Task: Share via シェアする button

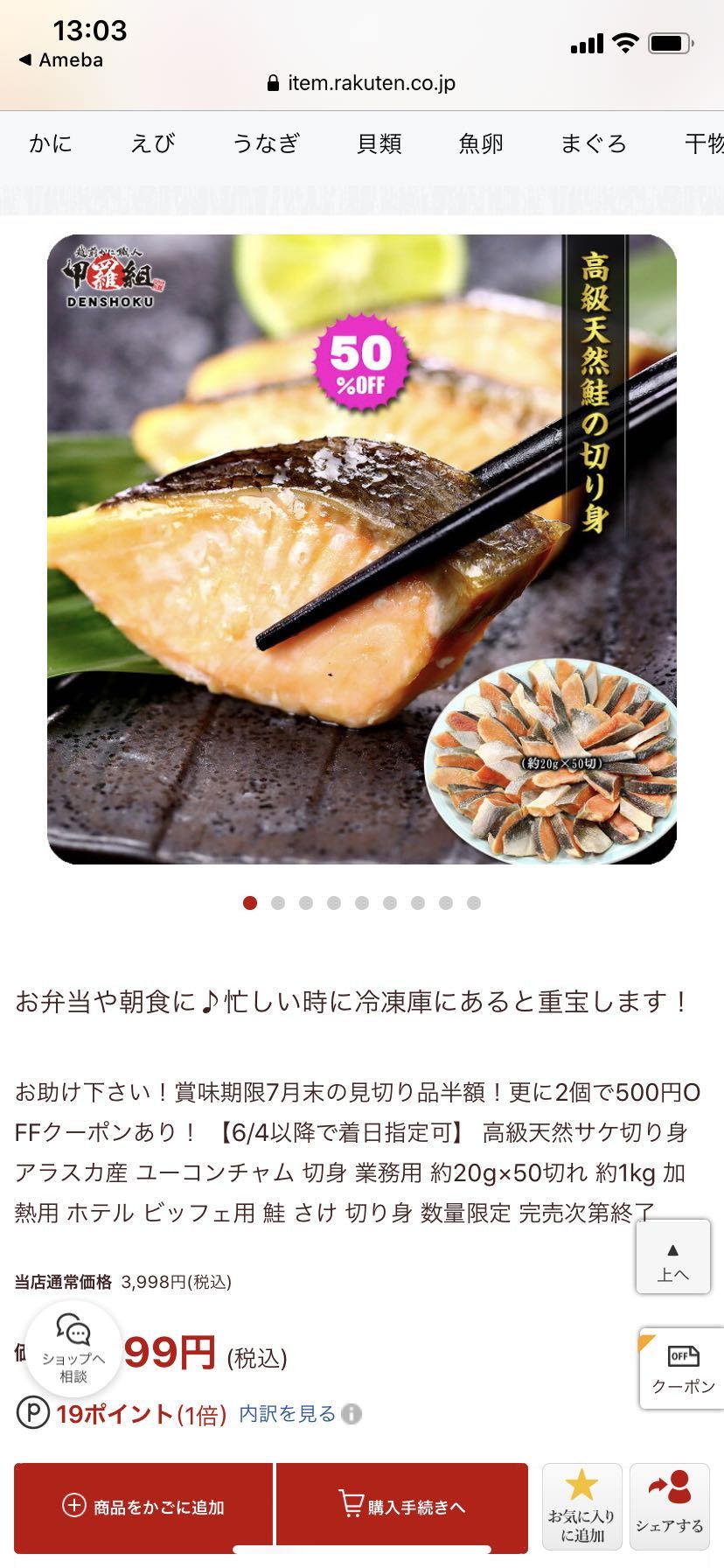Action: point(670,1507)
